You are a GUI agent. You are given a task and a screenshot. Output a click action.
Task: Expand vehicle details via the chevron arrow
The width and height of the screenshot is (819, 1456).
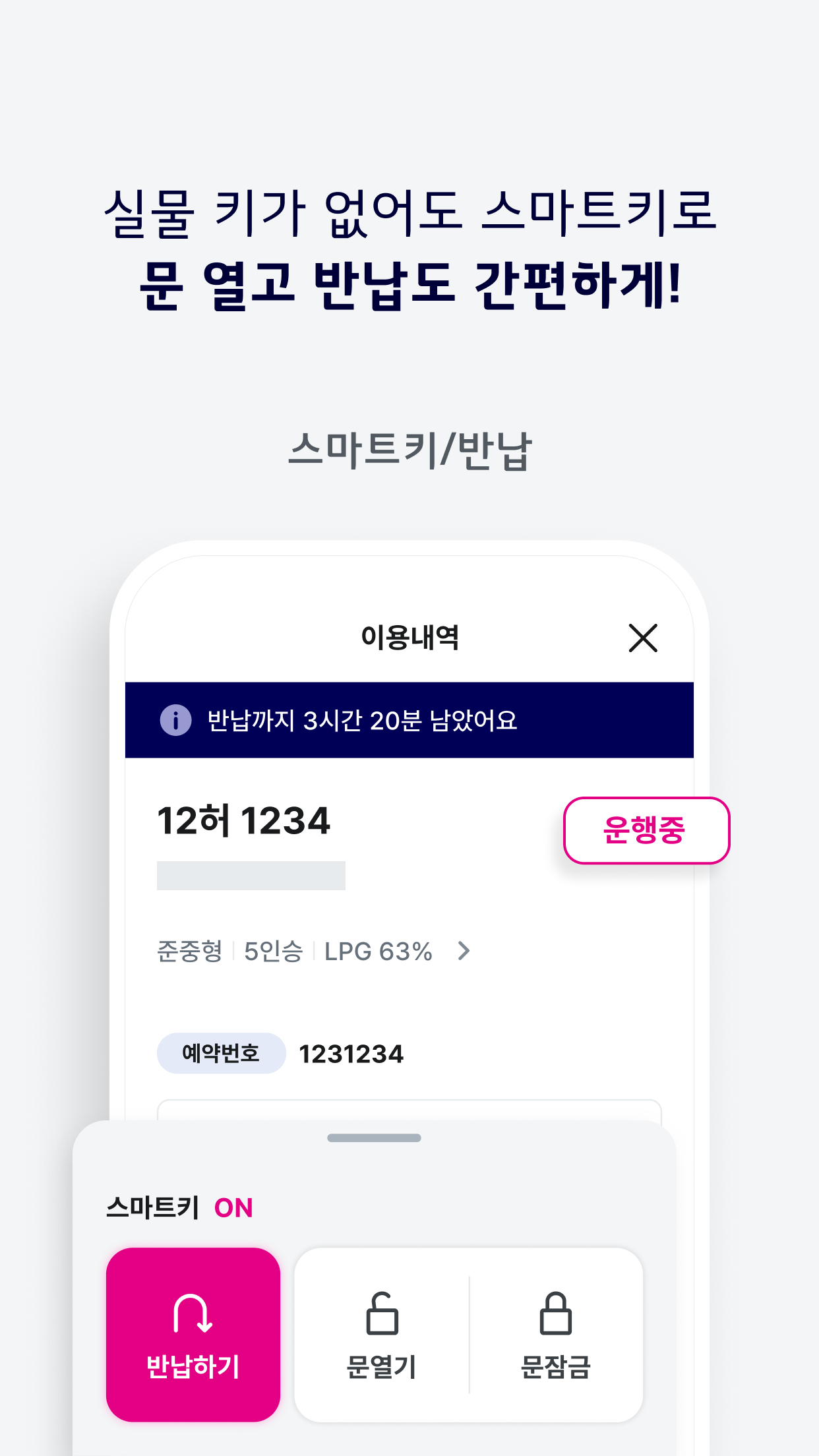point(465,950)
